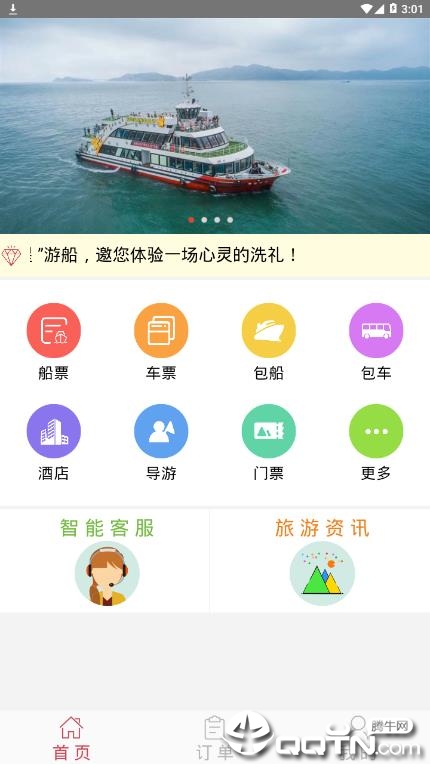This screenshot has width=430, height=764.
Task: Select the 包车 charter car option
Action: click(376, 341)
